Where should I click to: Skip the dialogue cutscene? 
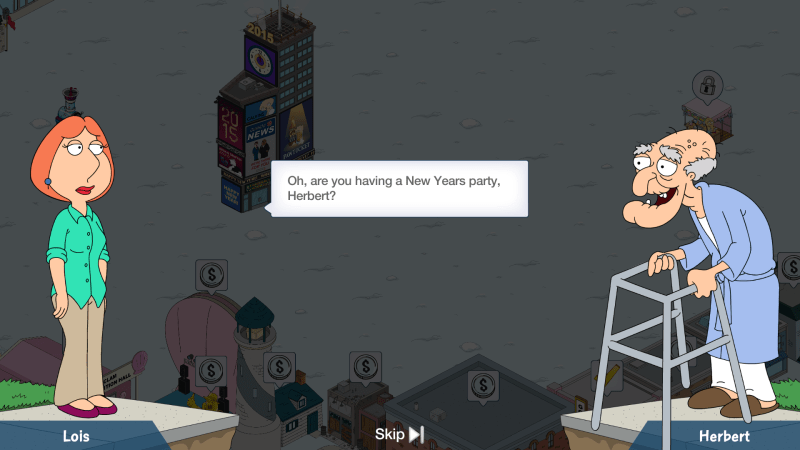pyautogui.click(x=400, y=434)
